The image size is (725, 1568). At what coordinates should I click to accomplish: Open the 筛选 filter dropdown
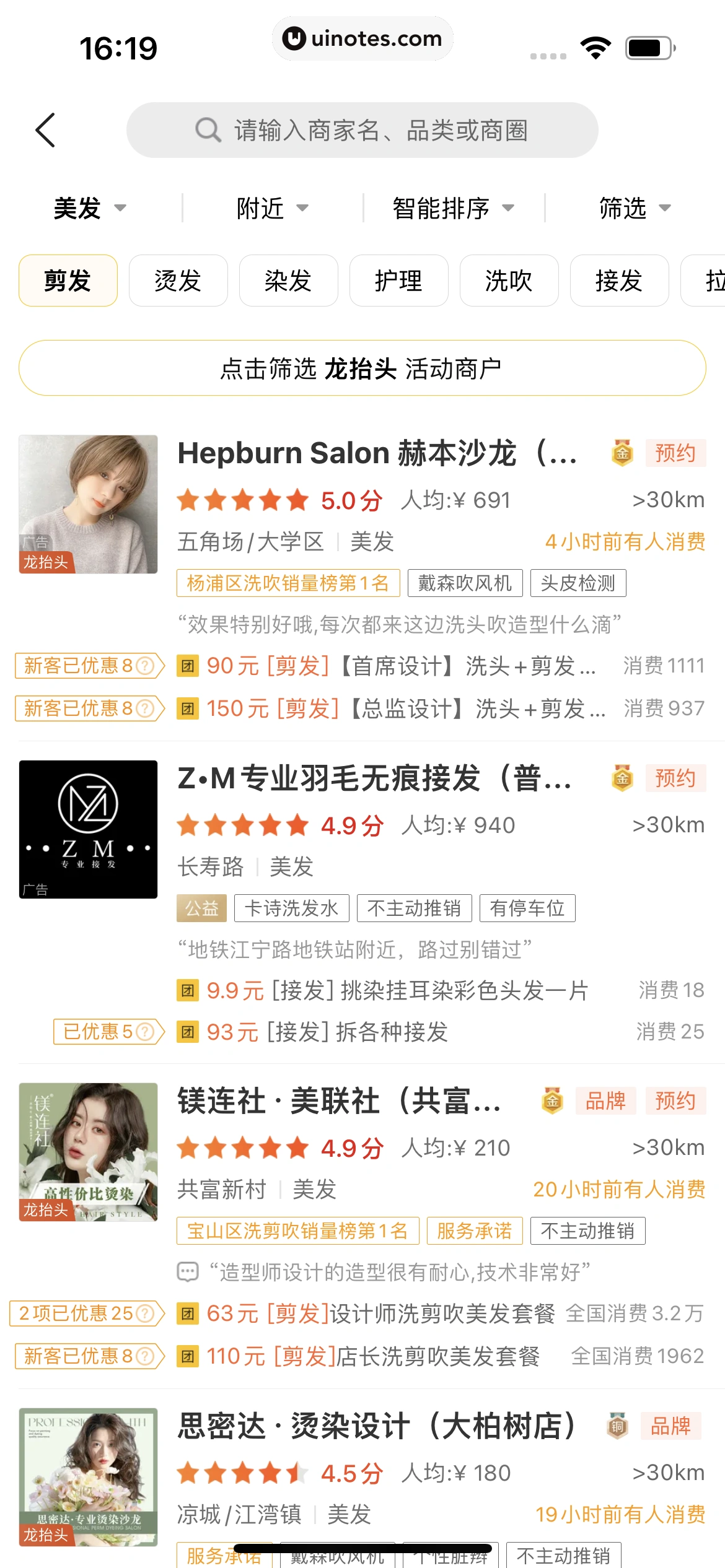point(634,208)
